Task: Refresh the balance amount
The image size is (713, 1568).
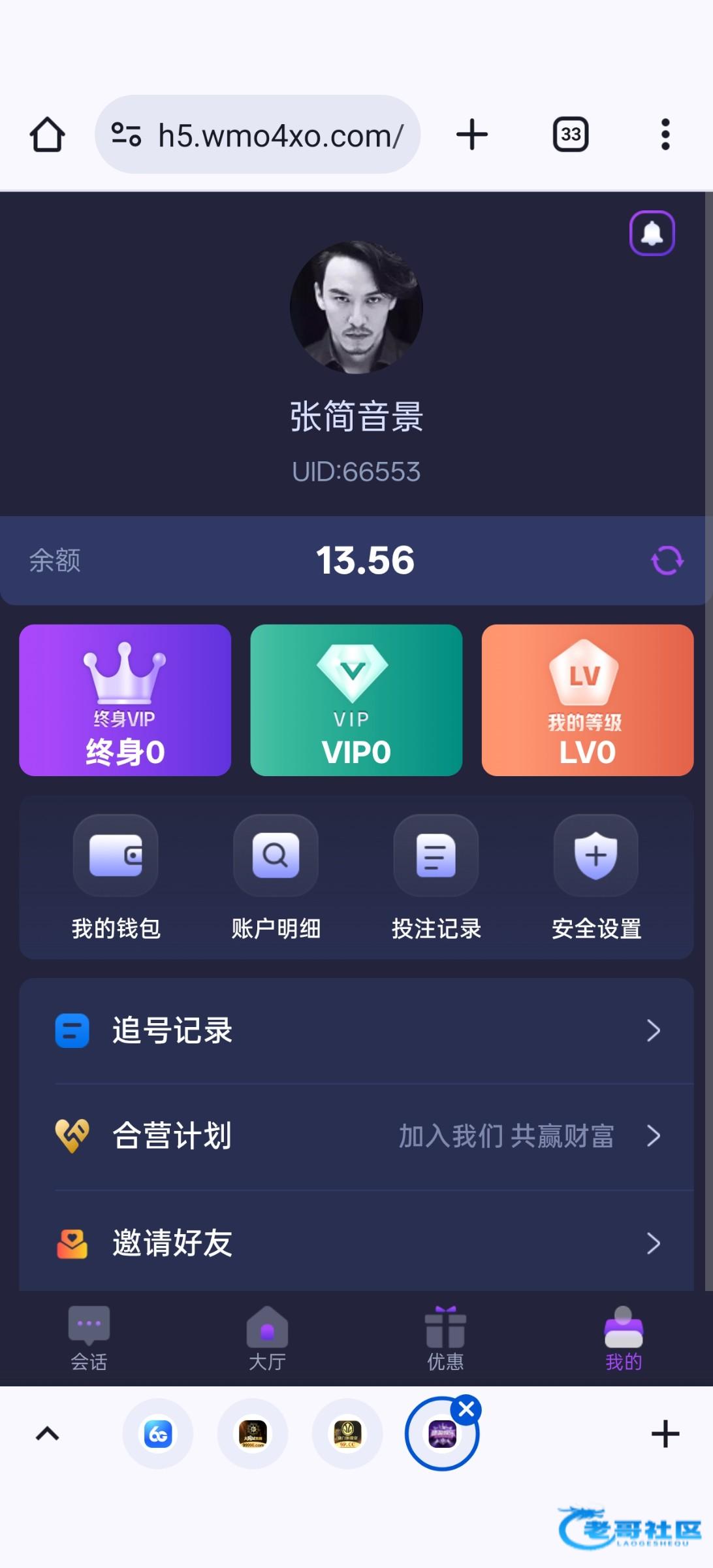Action: pyautogui.click(x=667, y=561)
